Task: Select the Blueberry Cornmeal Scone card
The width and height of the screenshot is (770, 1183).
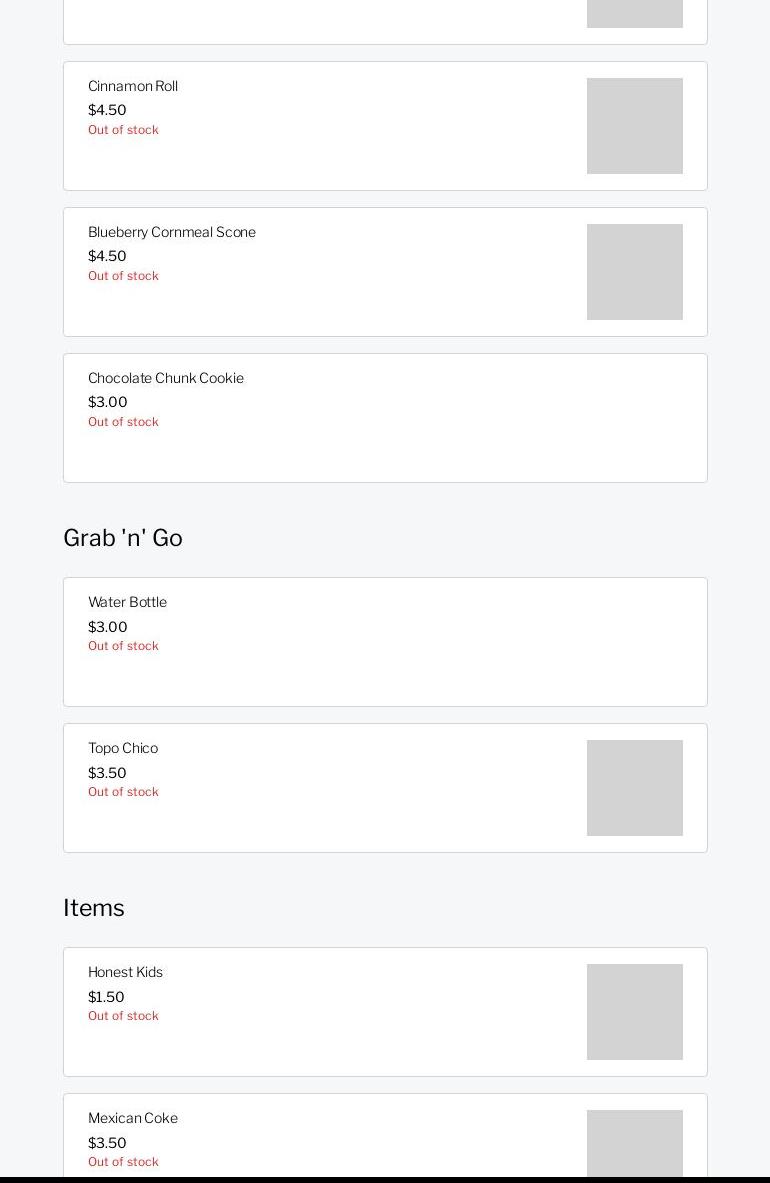Action: tap(385, 272)
